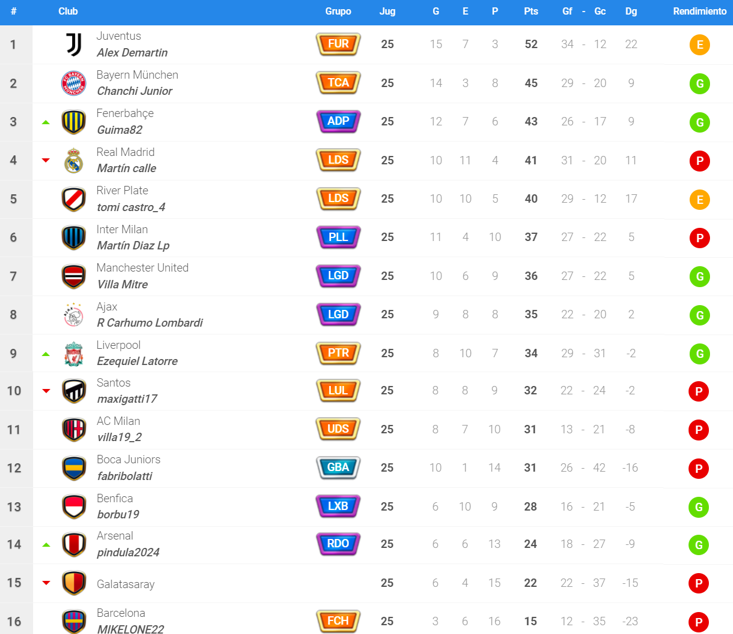Tap the FUR group badge for Juventus
This screenshot has height=634, width=733.
[338, 44]
